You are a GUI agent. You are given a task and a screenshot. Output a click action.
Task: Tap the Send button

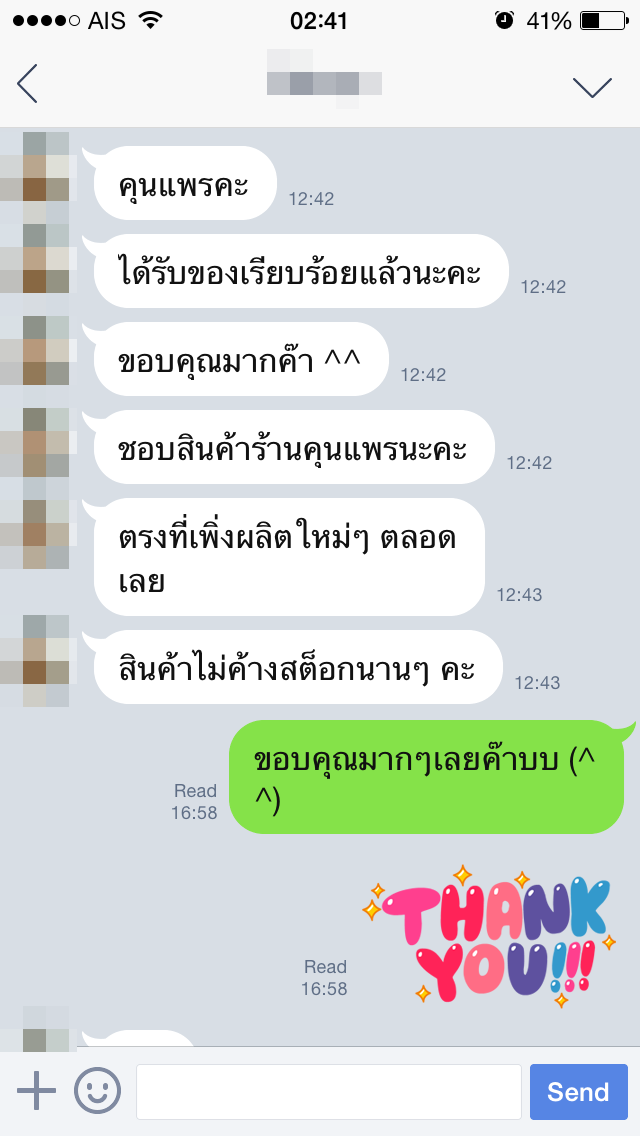point(578,1091)
